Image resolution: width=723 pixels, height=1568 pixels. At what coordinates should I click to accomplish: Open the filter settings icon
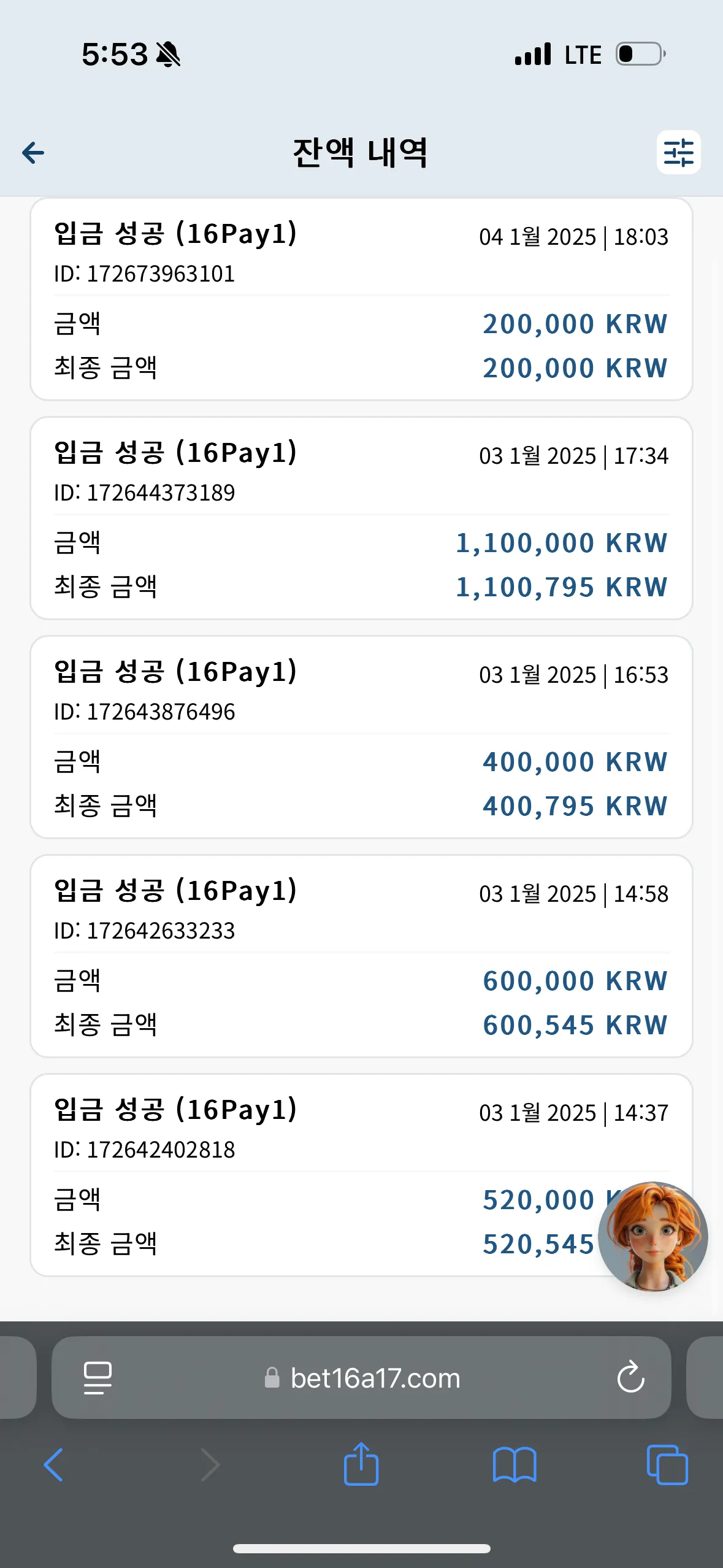click(678, 152)
